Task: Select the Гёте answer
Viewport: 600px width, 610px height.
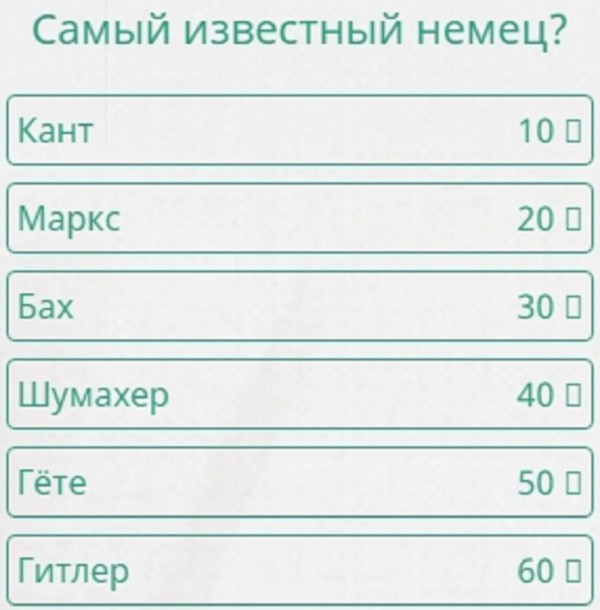Action: click(300, 482)
